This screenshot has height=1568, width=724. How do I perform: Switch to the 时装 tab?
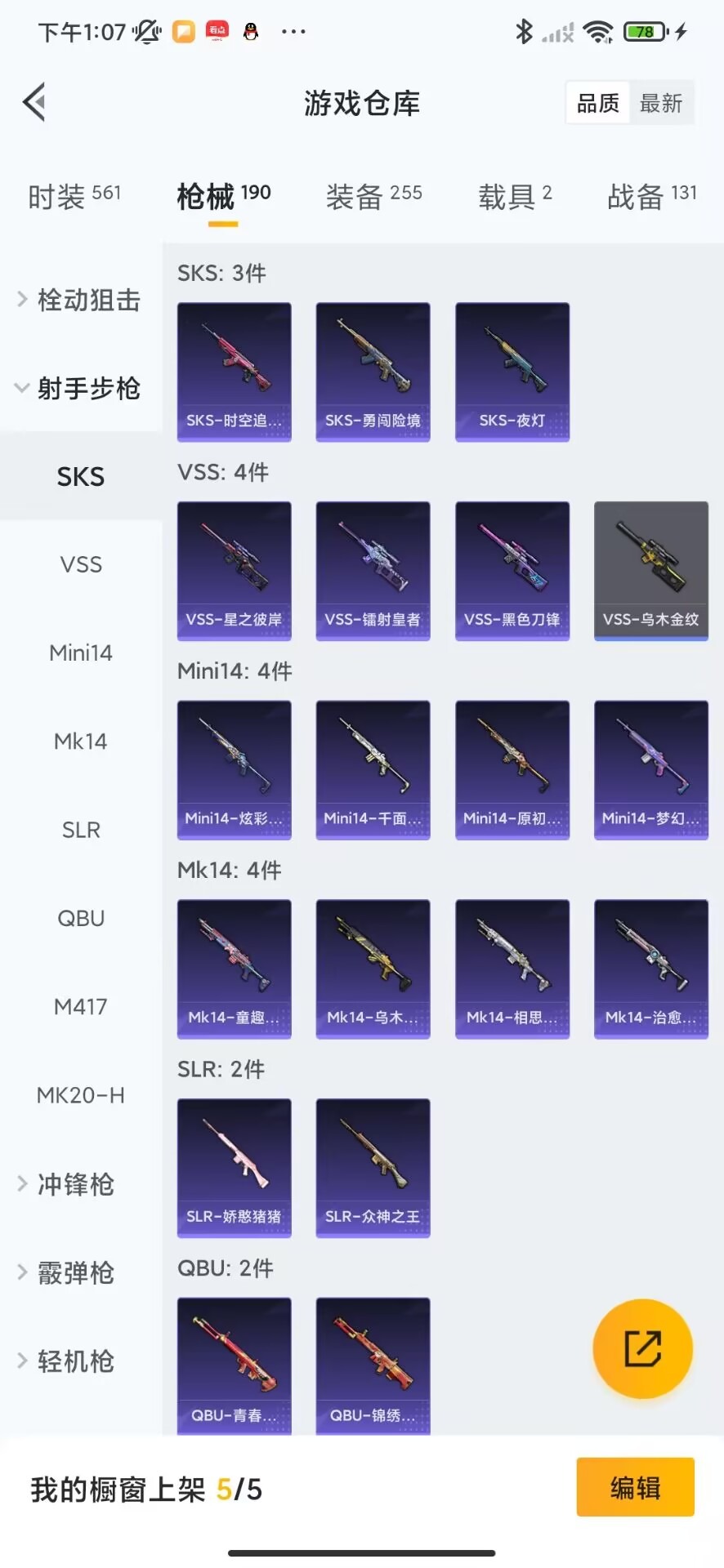point(74,196)
